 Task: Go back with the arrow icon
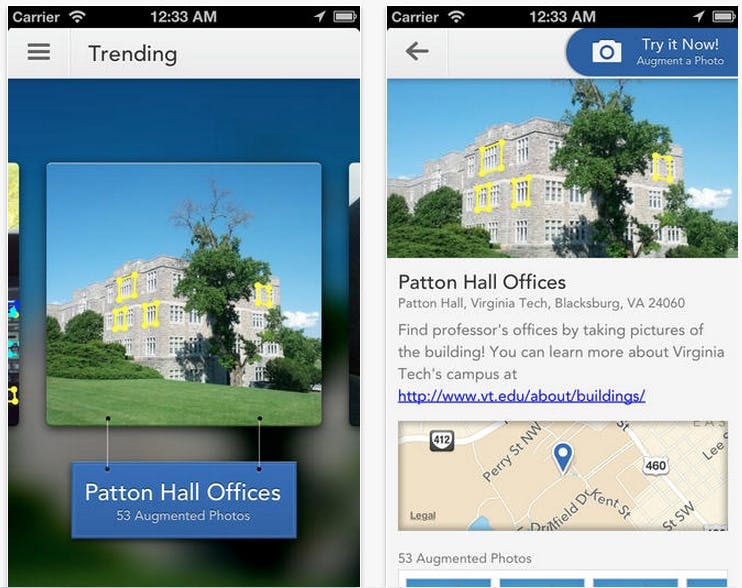(417, 52)
